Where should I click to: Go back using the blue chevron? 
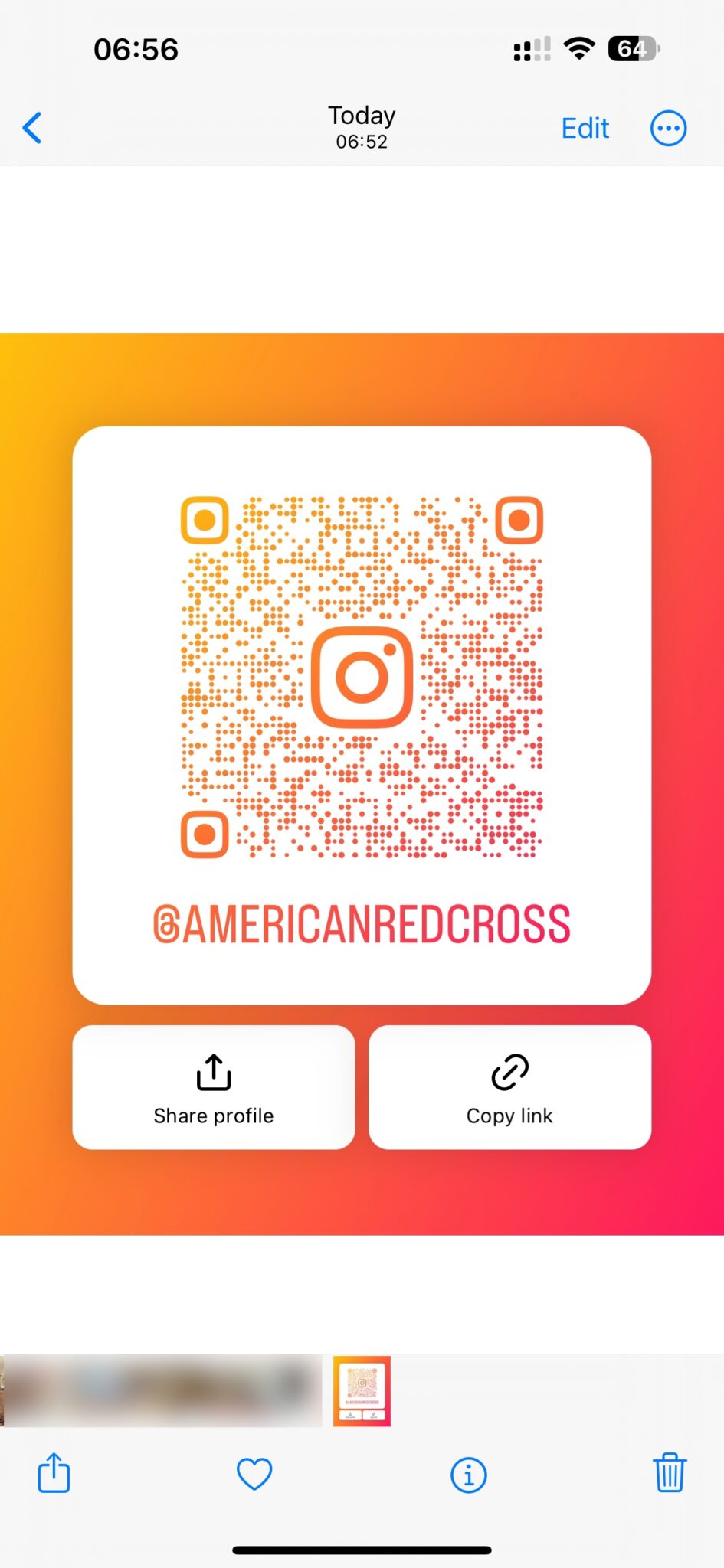(x=31, y=128)
